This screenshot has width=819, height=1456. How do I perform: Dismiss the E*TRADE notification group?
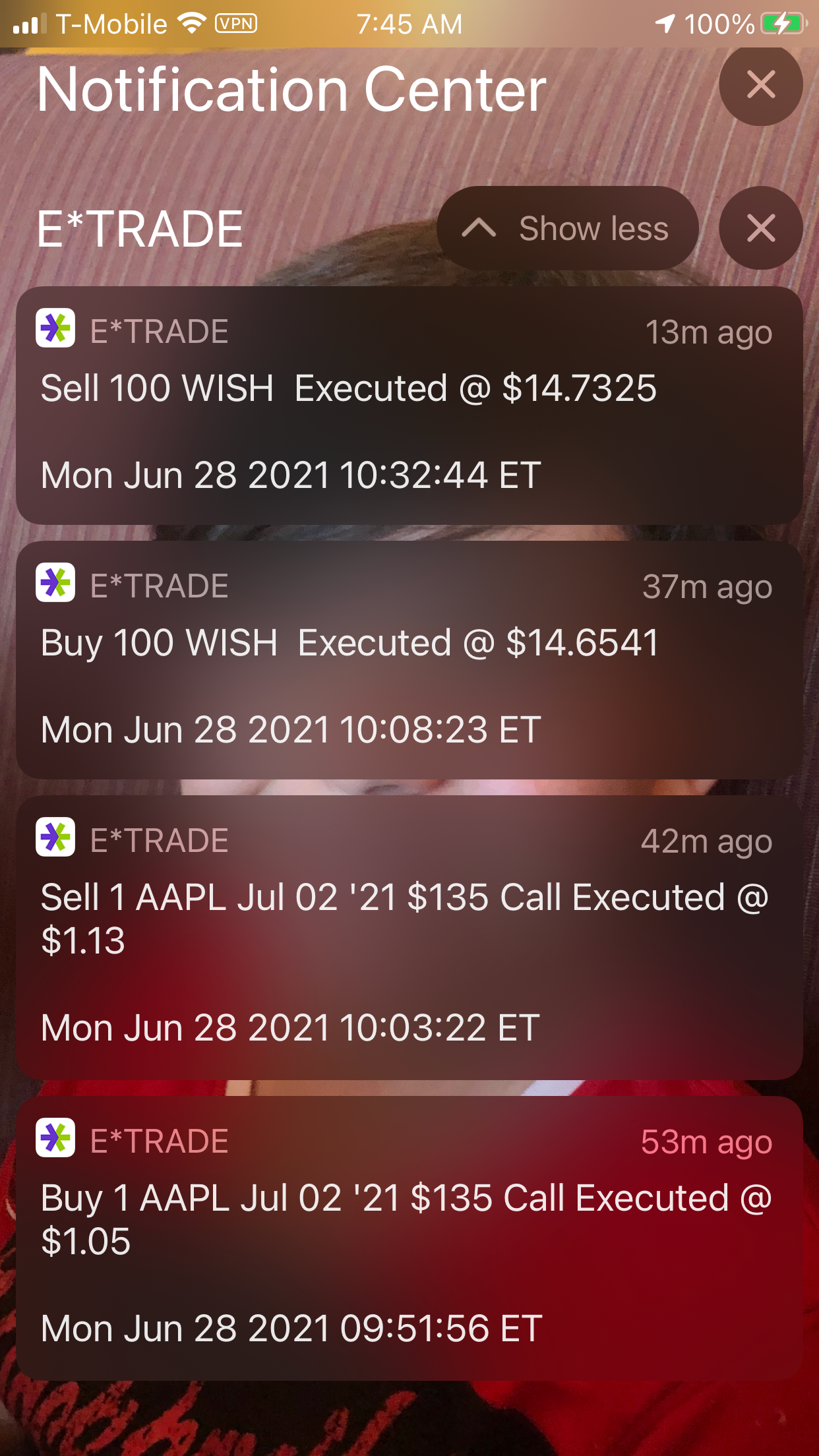(x=760, y=228)
